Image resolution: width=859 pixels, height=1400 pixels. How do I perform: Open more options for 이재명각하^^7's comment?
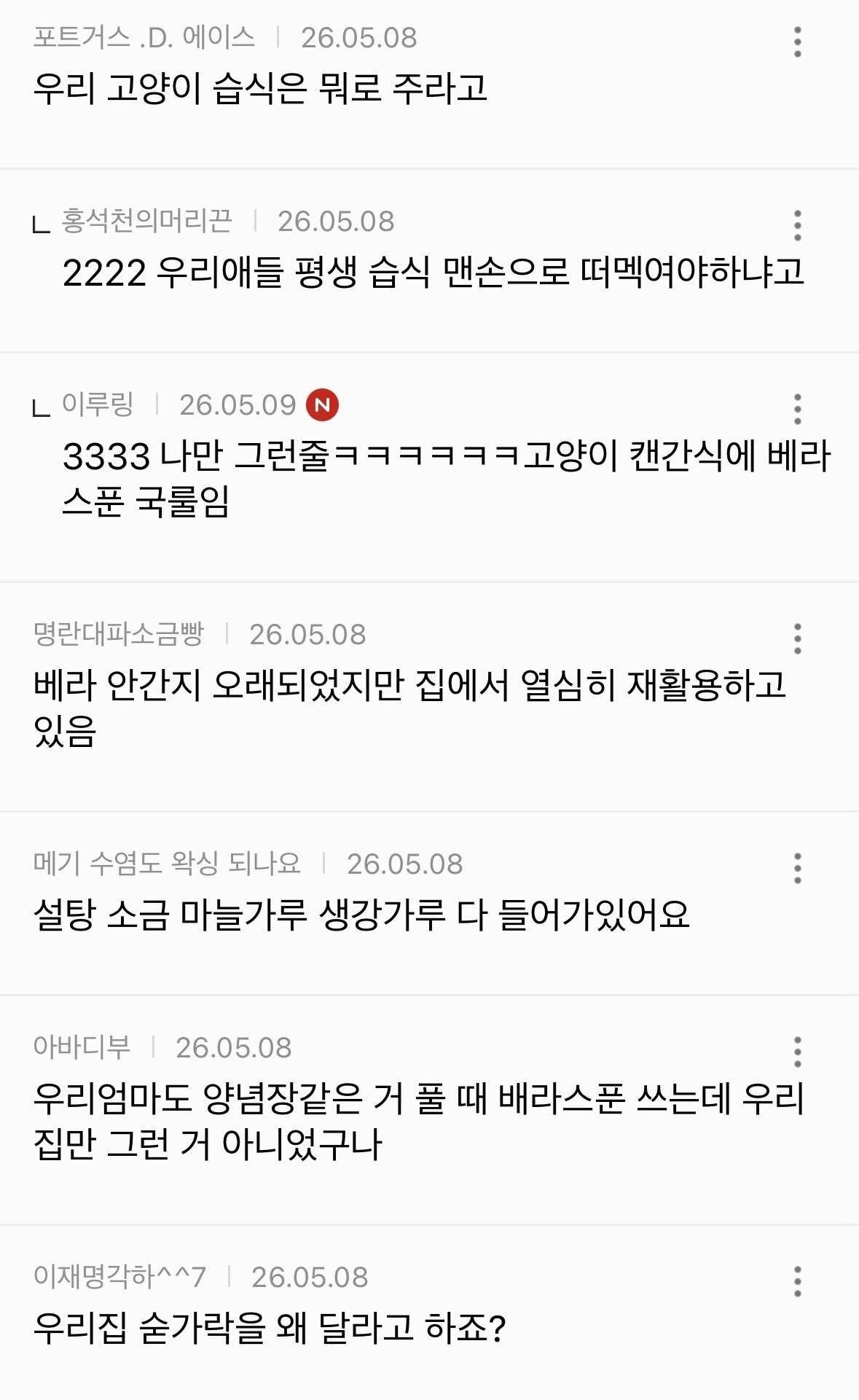pos(798,1281)
